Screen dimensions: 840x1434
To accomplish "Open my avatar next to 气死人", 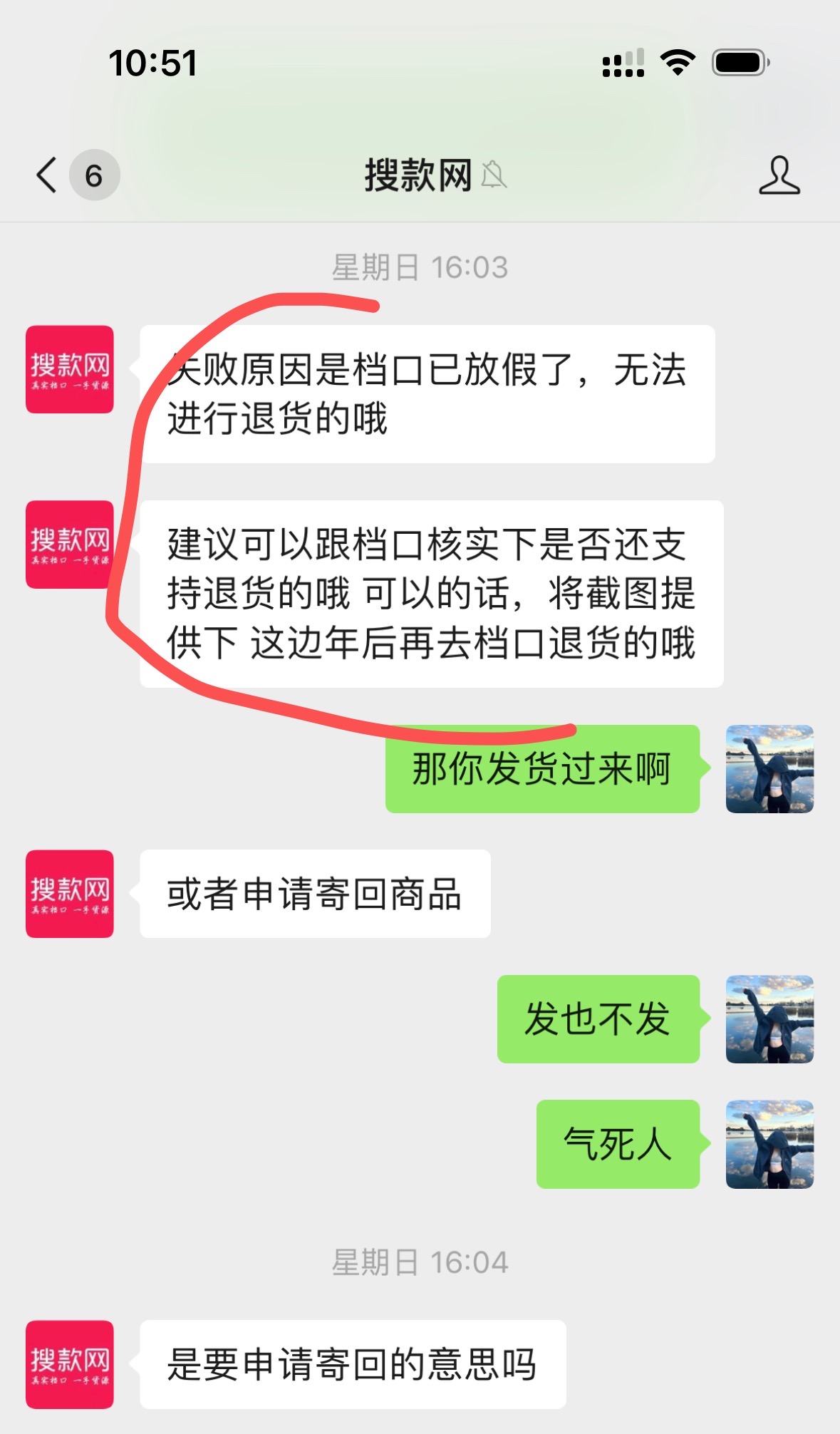I will pyautogui.click(x=769, y=1144).
